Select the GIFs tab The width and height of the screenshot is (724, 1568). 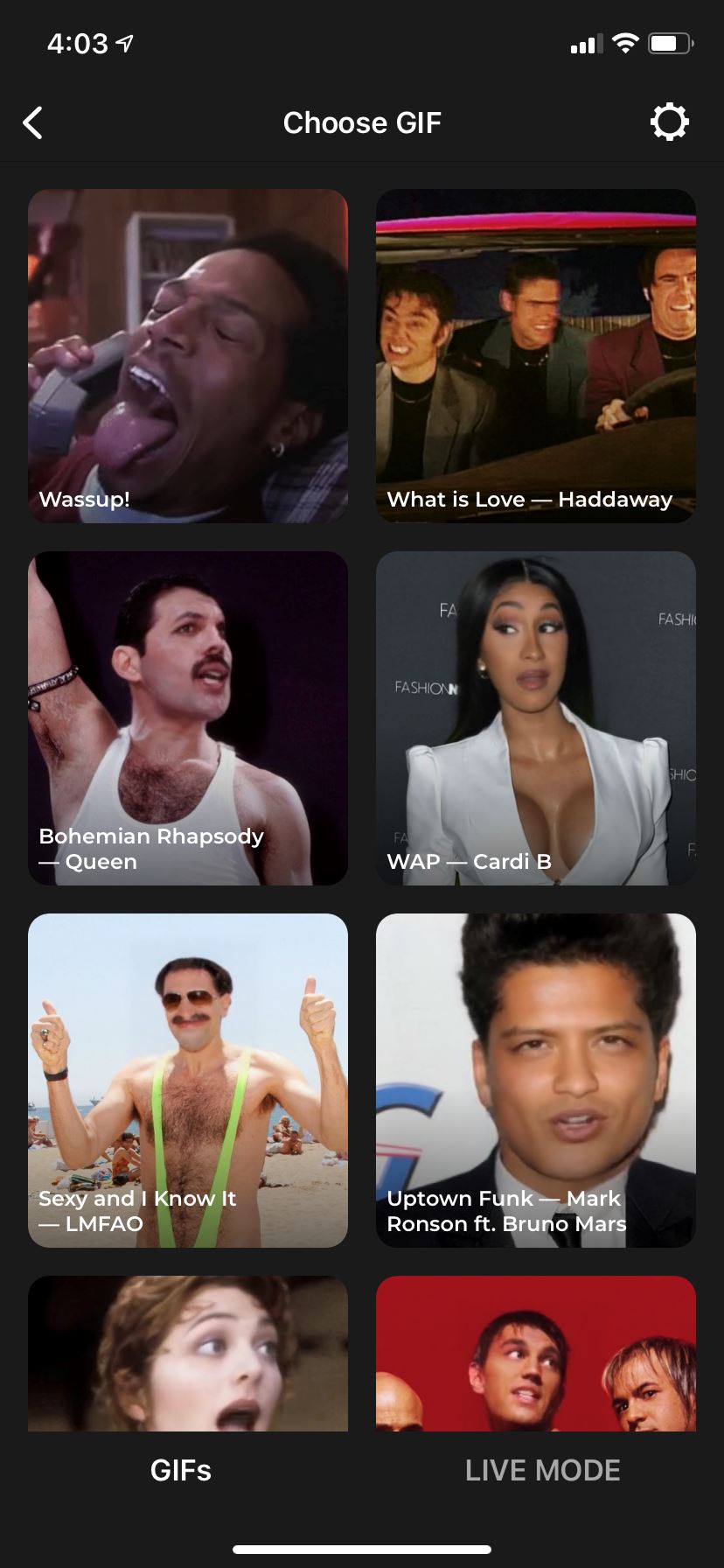(x=181, y=1470)
